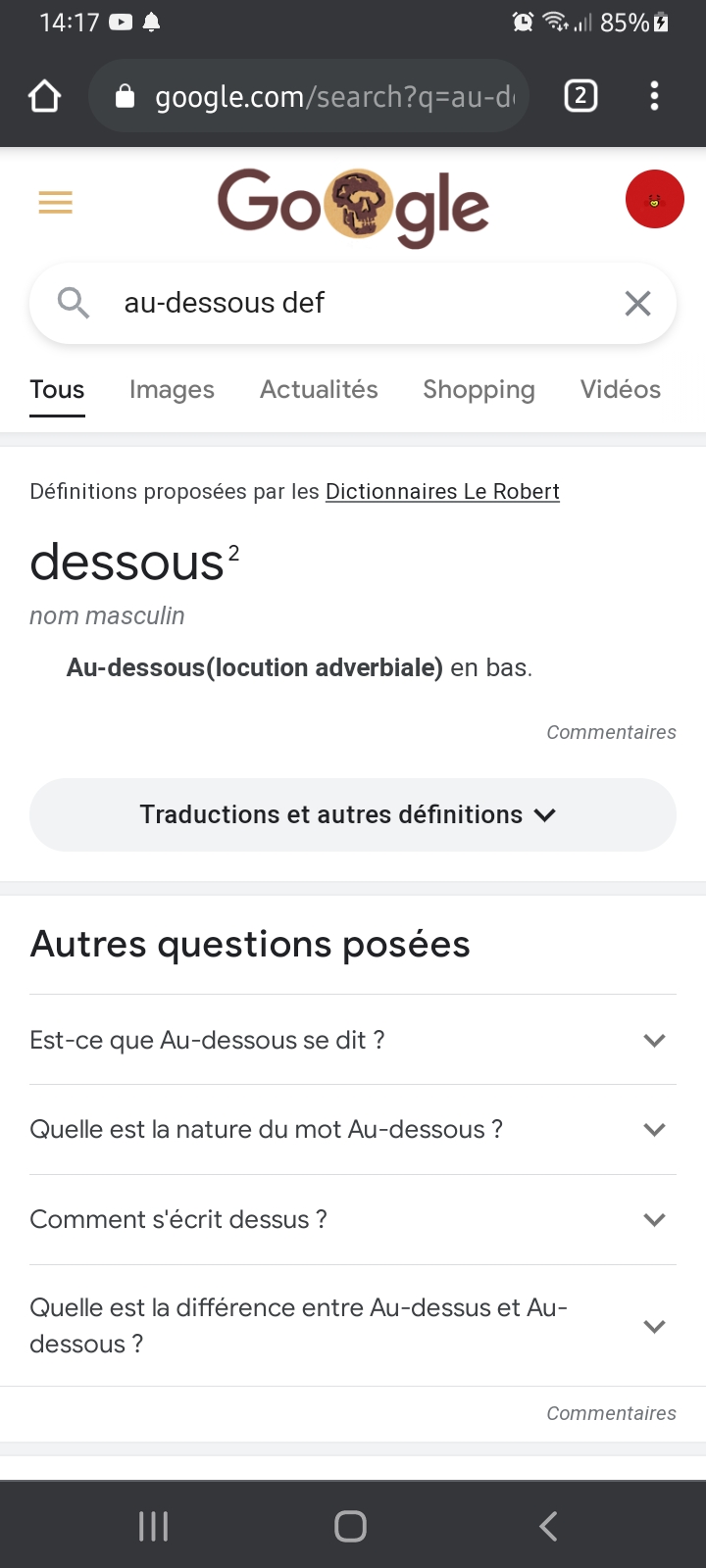
Task: Tap the browser home icon
Action: point(45,96)
